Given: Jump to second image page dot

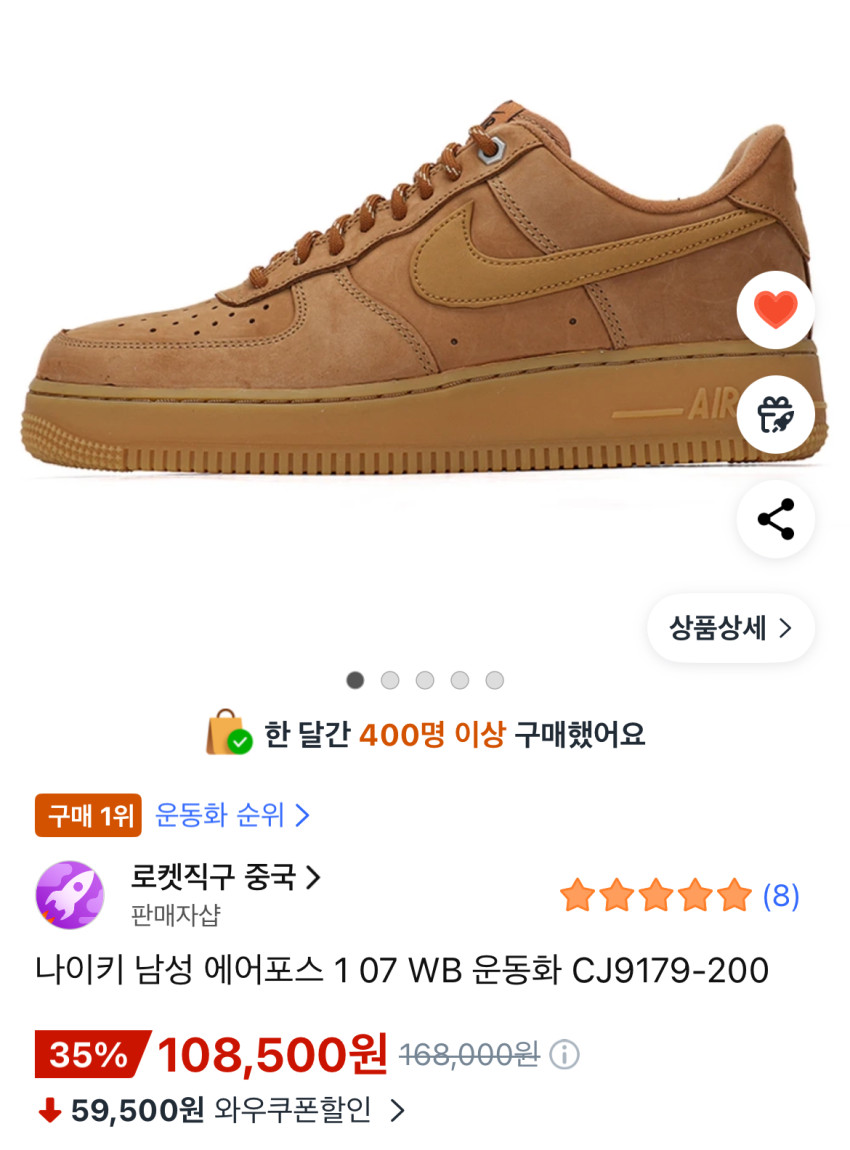Looking at the screenshot, I should [390, 680].
